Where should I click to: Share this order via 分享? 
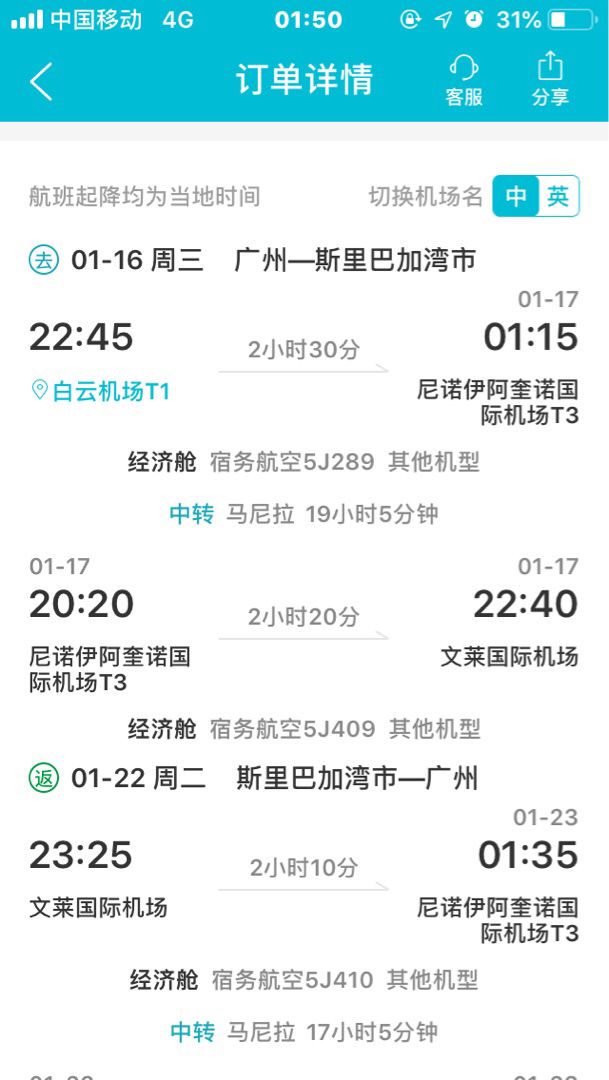[x=550, y=80]
